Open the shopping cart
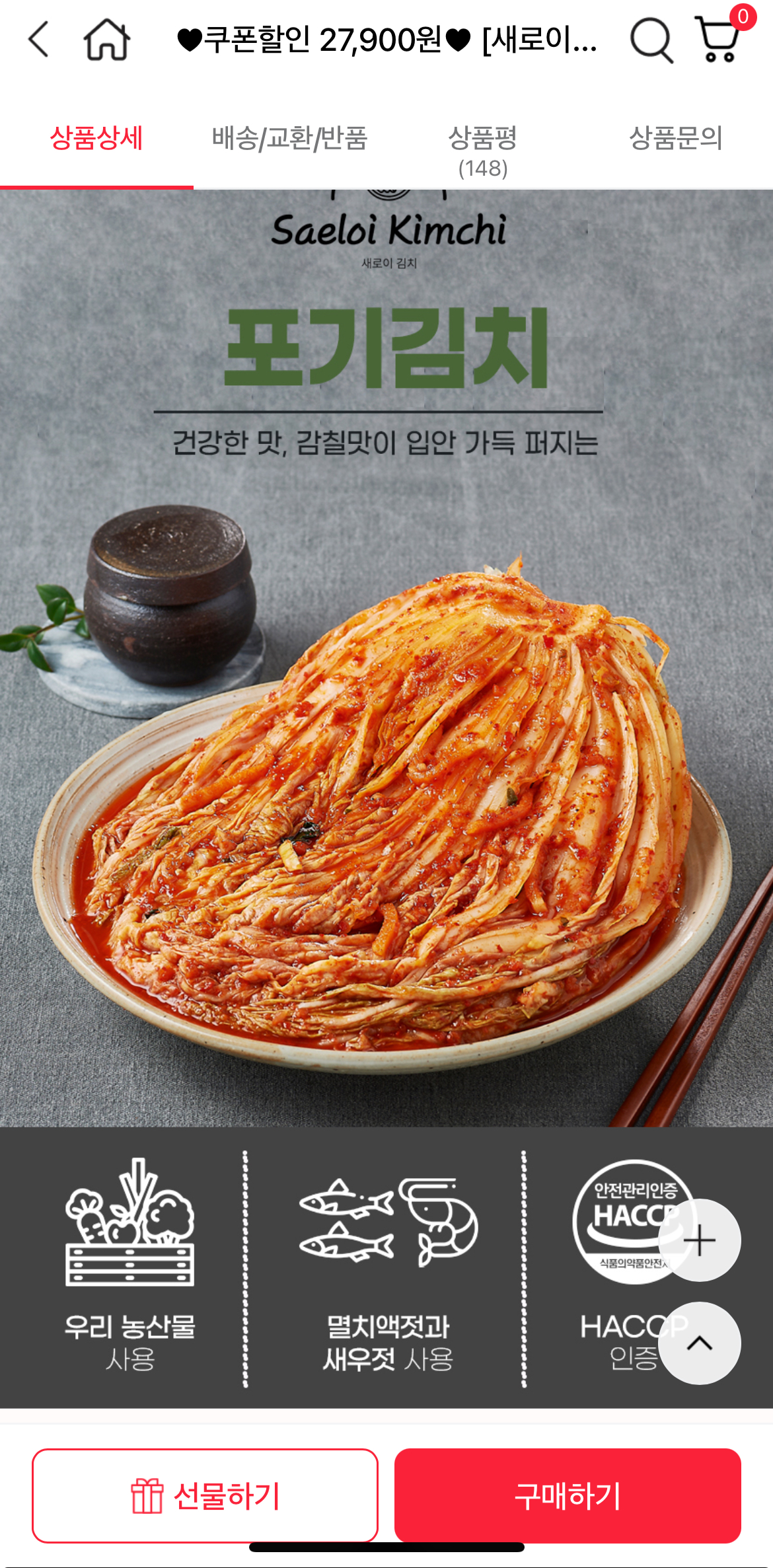Viewport: 773px width, 1568px height. (719, 40)
